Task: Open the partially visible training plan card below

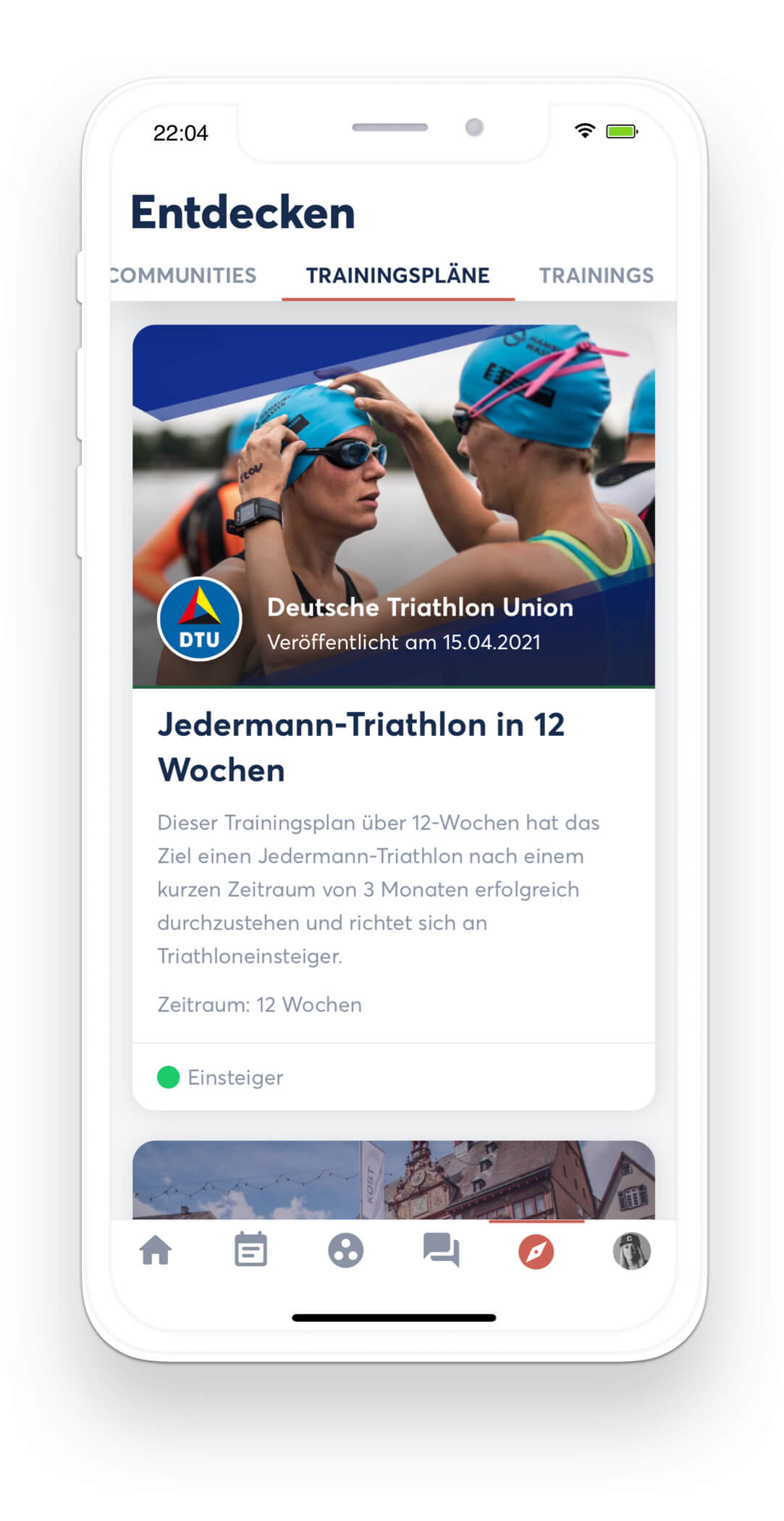Action: point(393,1180)
